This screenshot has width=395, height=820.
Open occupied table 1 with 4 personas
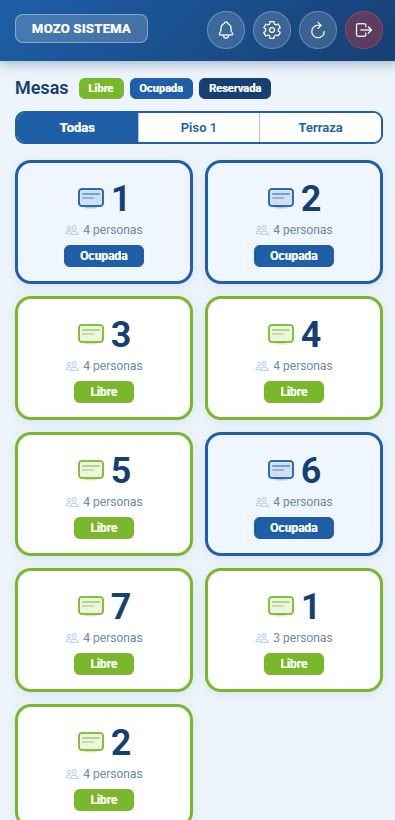(x=104, y=222)
